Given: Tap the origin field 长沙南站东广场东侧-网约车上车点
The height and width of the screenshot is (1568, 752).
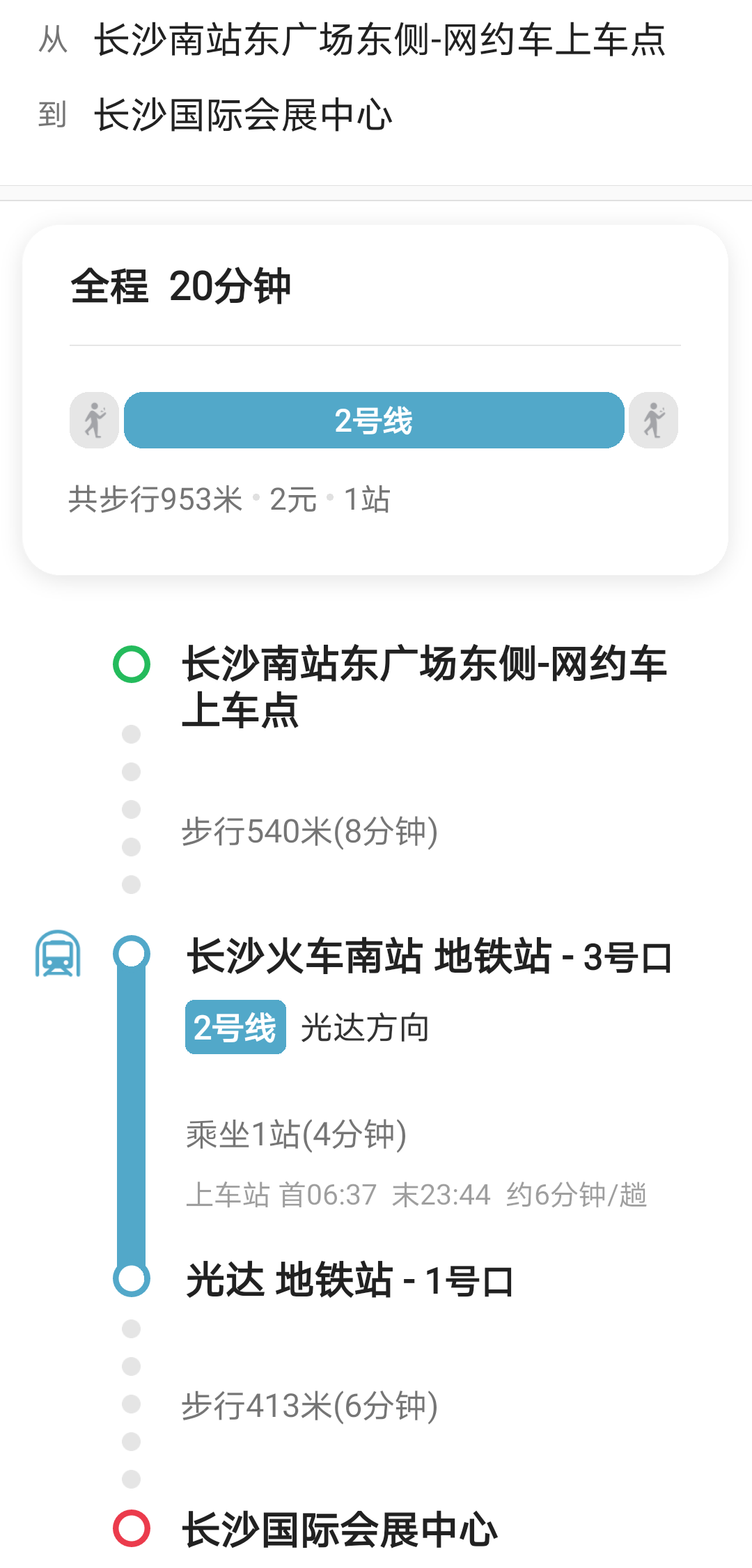Looking at the screenshot, I should point(379,40).
